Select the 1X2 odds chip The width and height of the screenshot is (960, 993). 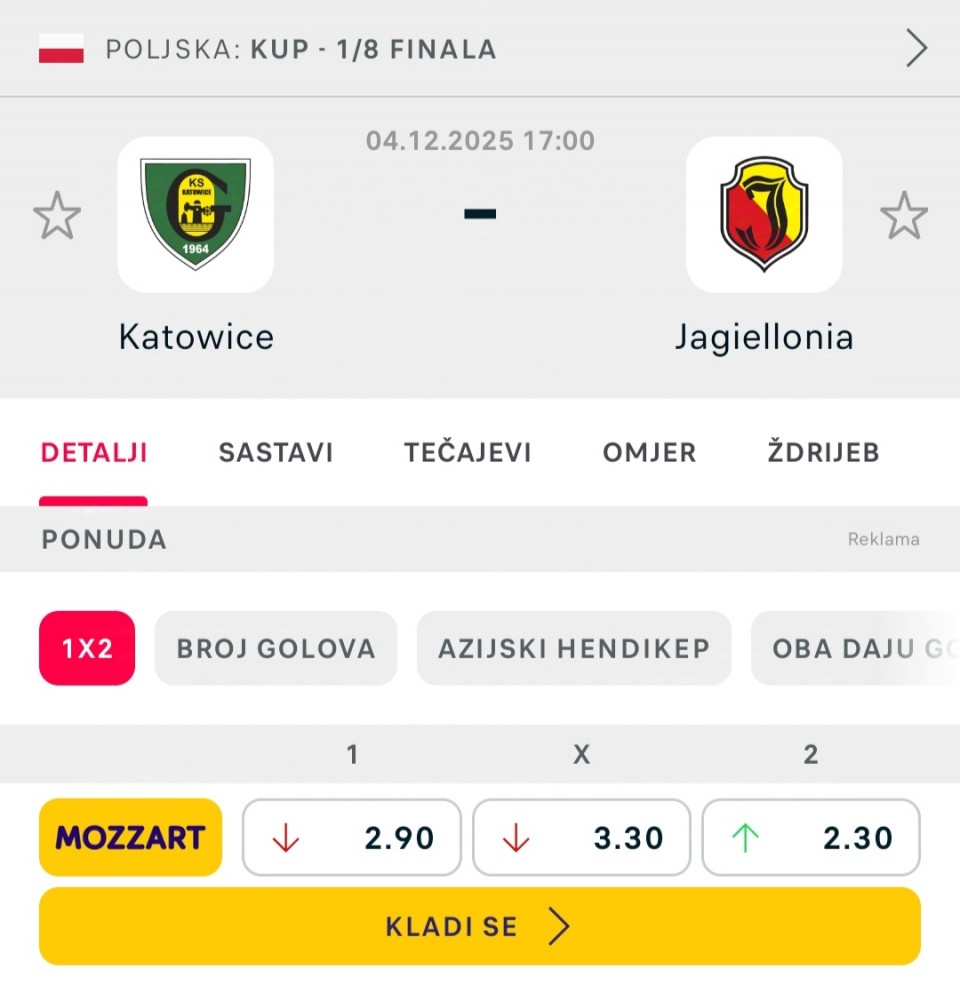point(87,648)
